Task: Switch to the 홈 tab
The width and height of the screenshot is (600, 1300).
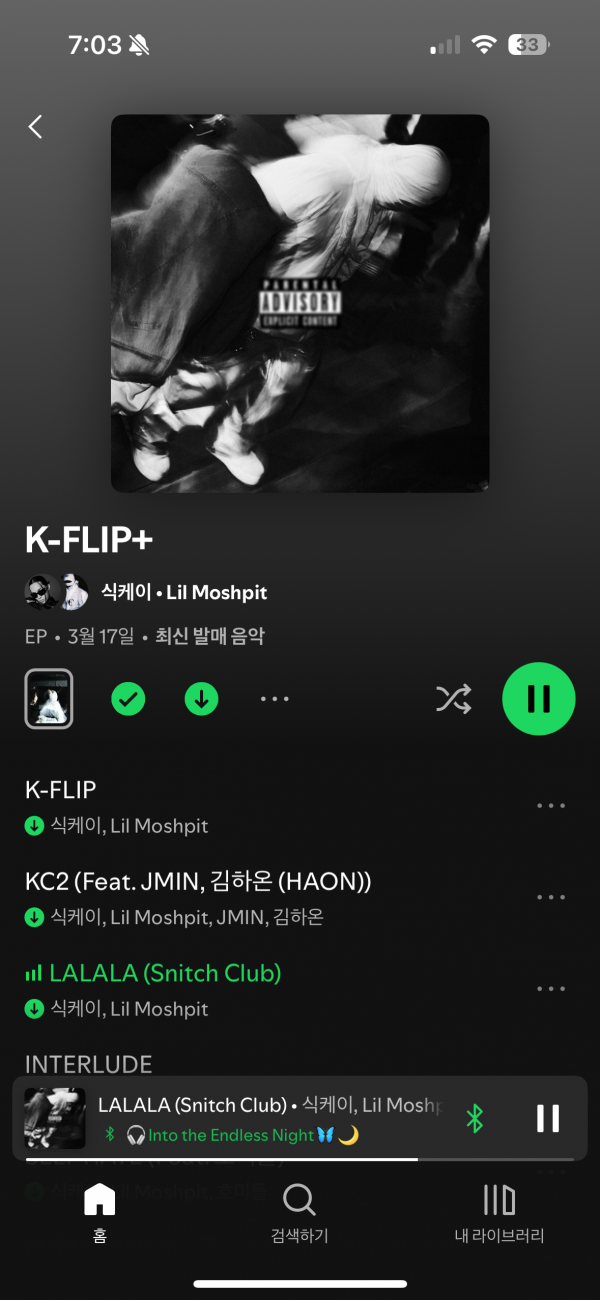Action: pos(100,1212)
